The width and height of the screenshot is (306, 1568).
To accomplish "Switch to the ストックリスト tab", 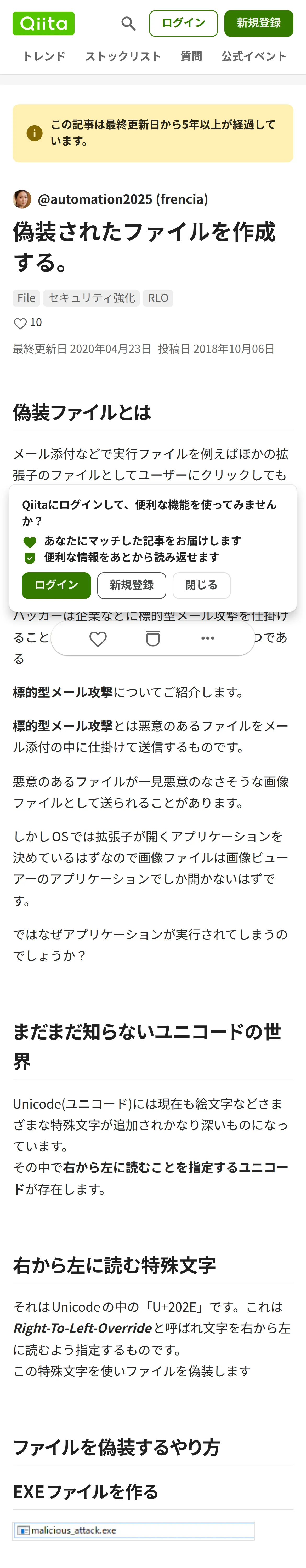I will [123, 56].
